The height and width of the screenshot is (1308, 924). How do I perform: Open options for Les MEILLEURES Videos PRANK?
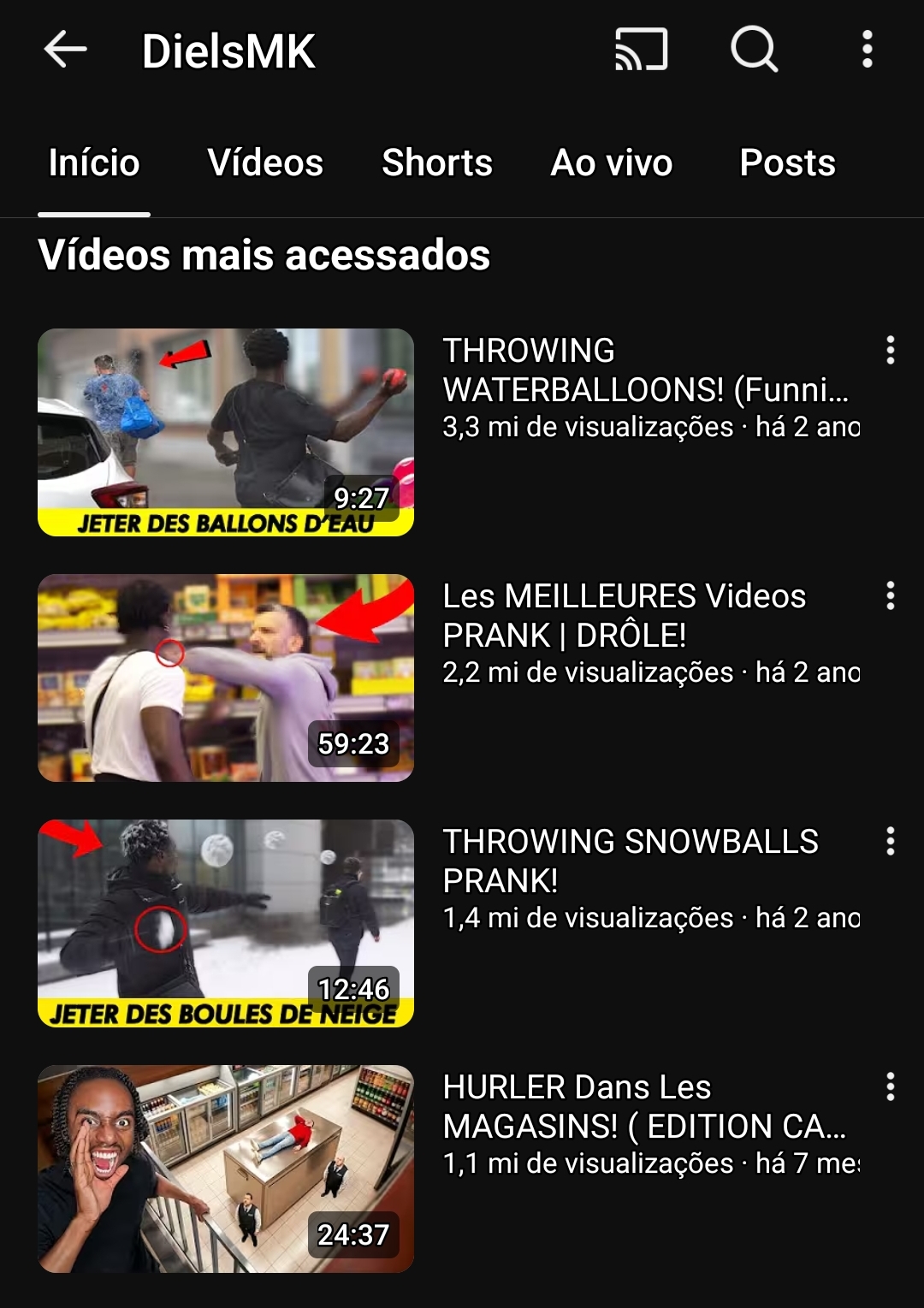[891, 595]
